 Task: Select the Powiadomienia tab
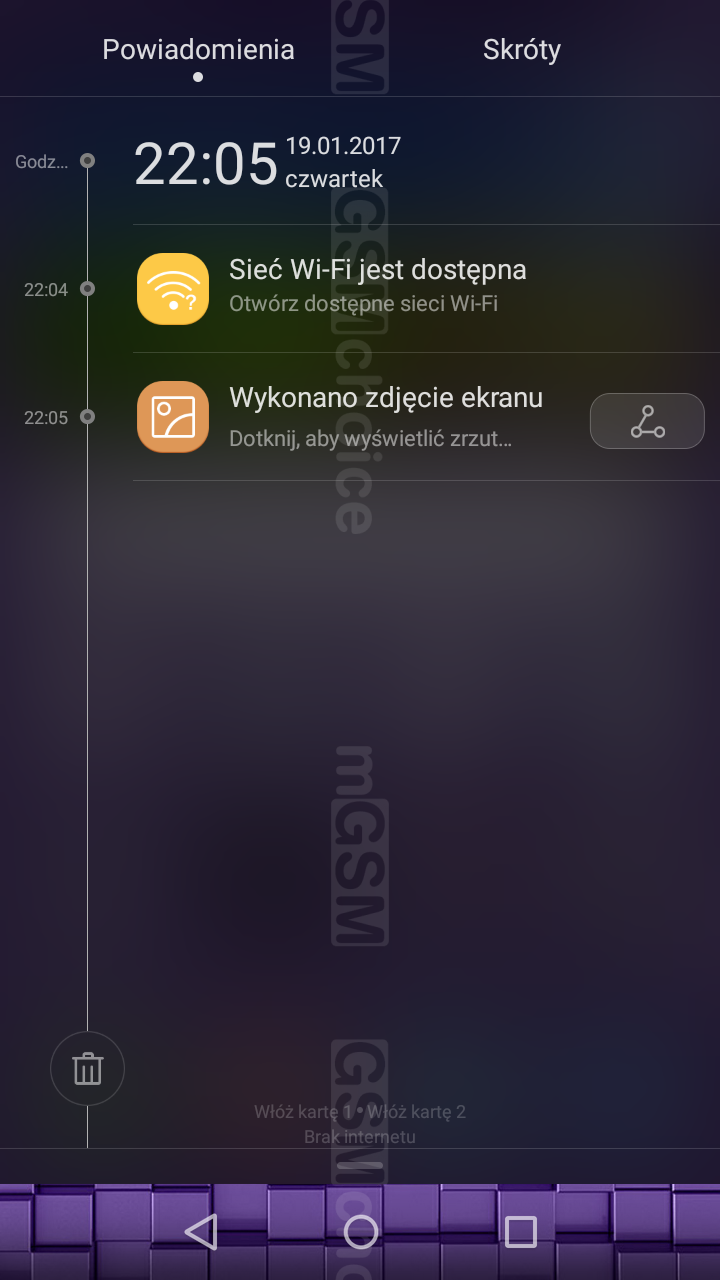tap(198, 50)
